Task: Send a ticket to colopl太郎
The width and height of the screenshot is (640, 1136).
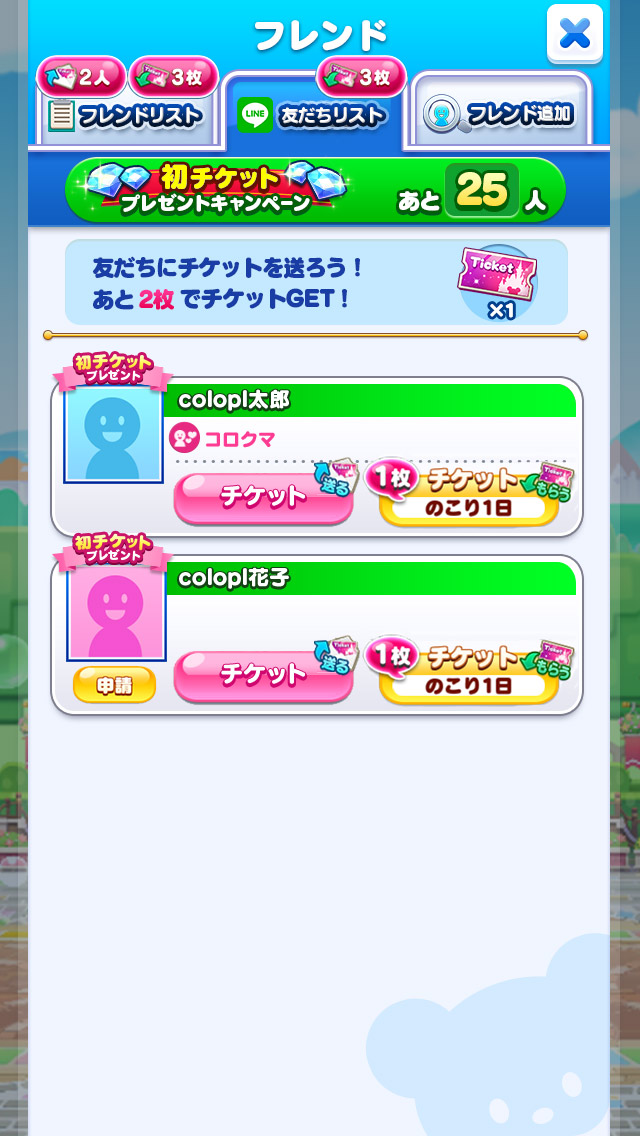Action: pos(263,497)
